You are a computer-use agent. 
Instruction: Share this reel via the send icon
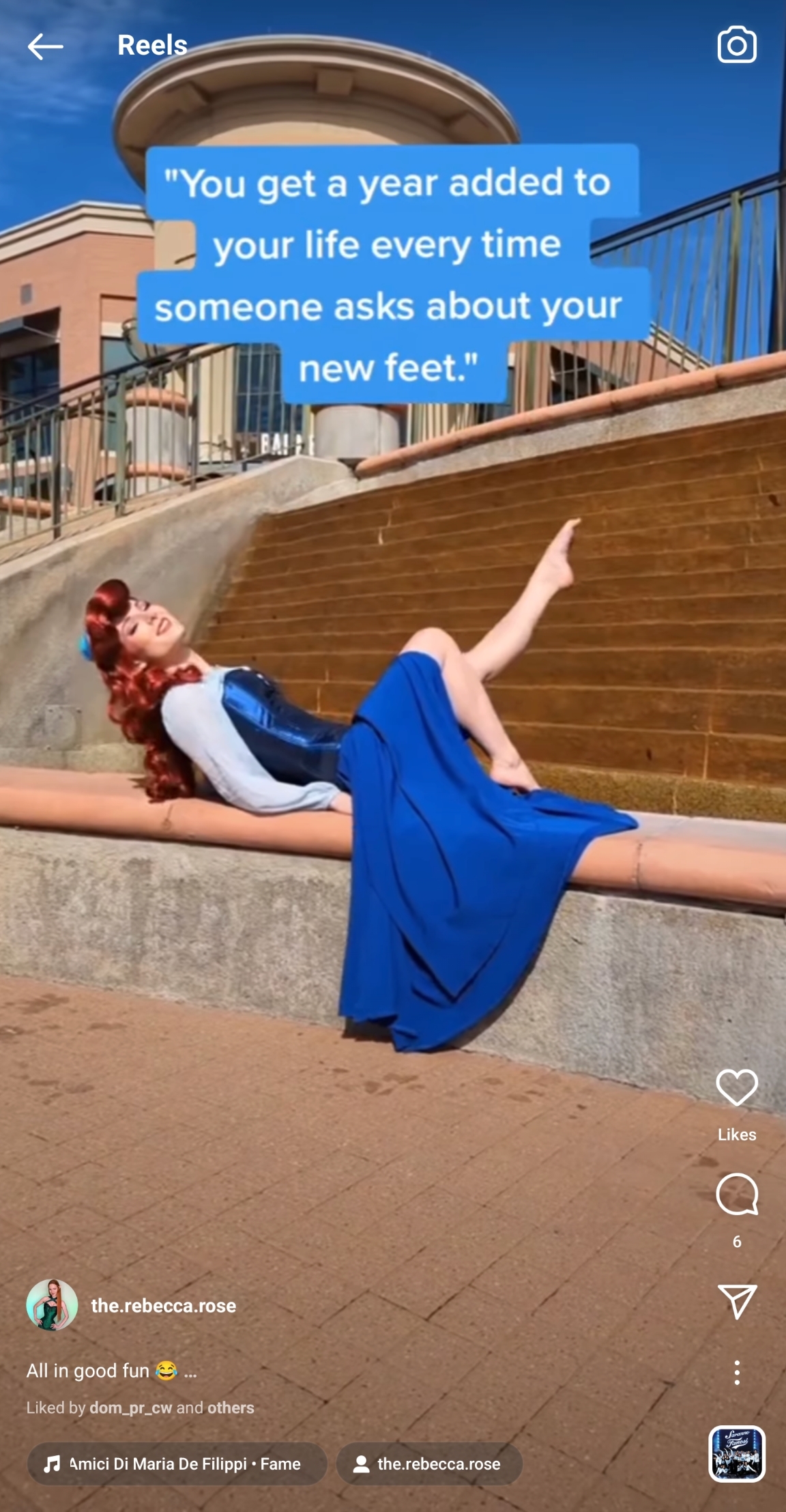pyautogui.click(x=736, y=1301)
